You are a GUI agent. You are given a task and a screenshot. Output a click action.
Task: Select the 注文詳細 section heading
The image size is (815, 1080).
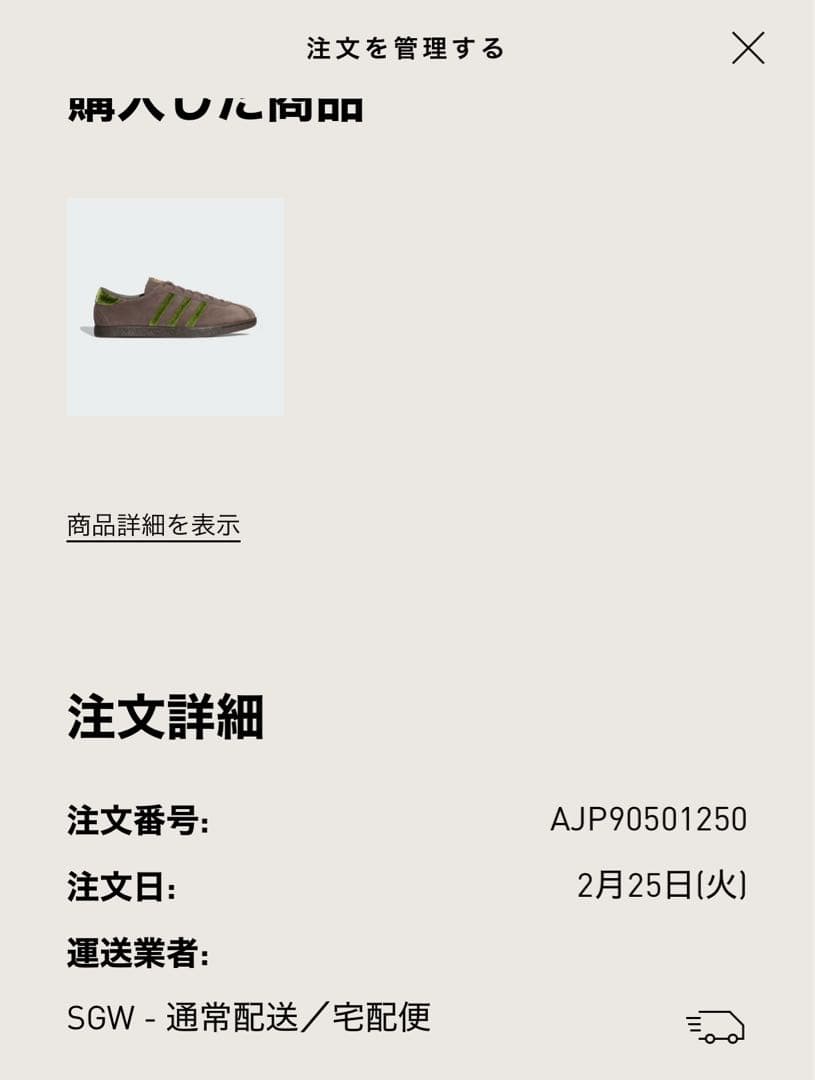pyautogui.click(x=164, y=715)
